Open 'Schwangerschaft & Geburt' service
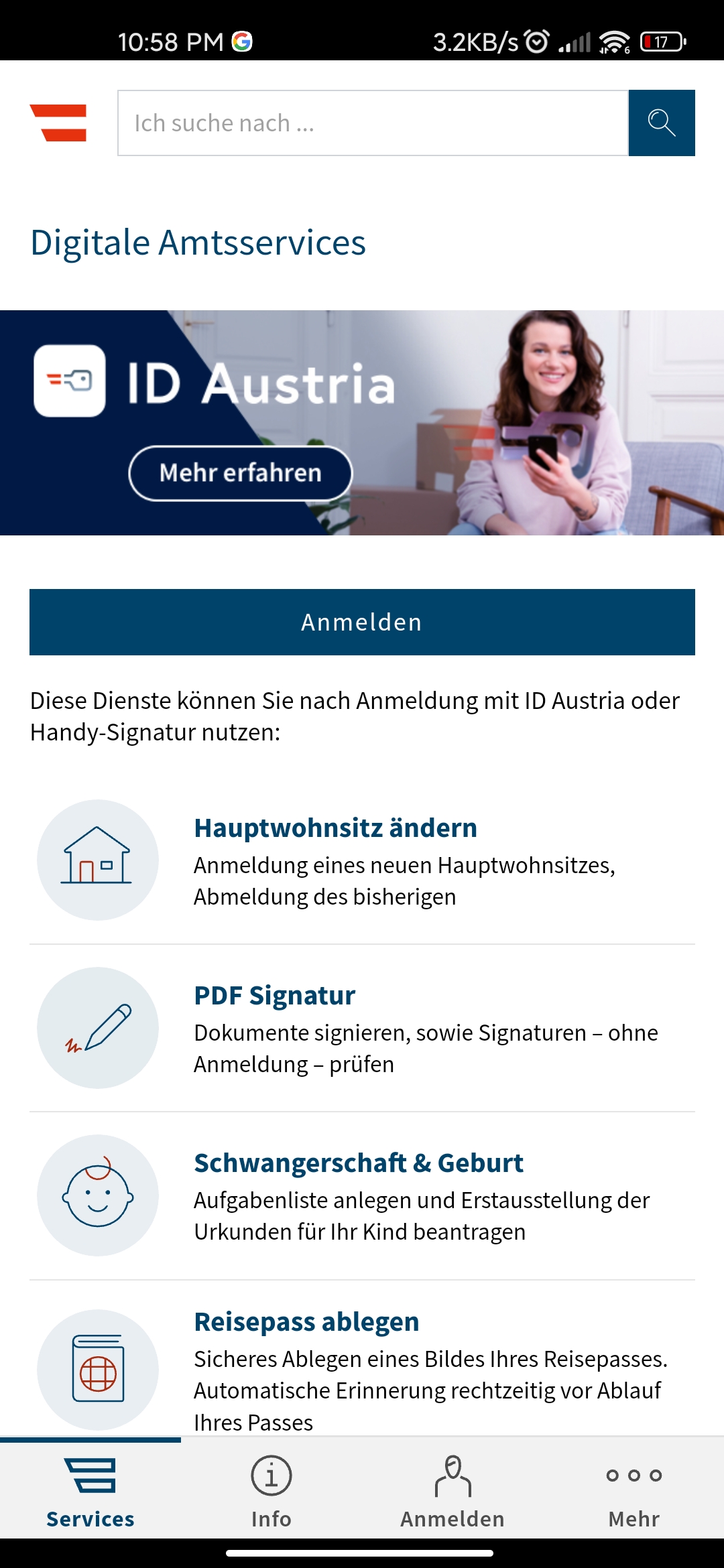Viewport: 724px width, 1568px height. [x=359, y=1163]
